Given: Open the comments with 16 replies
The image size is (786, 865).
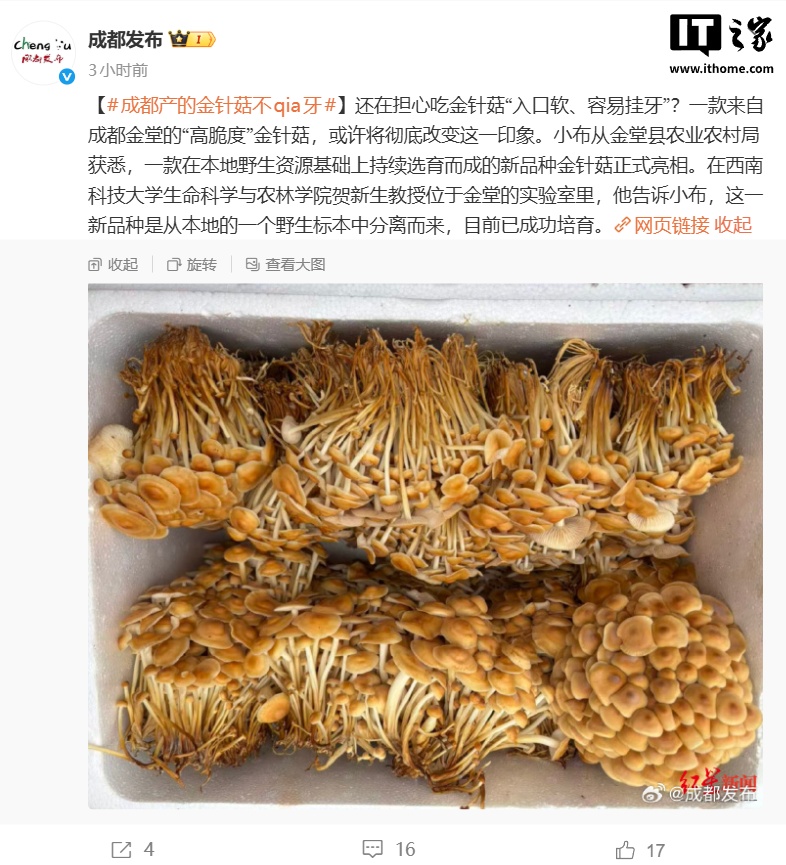Looking at the screenshot, I should coord(389,849).
